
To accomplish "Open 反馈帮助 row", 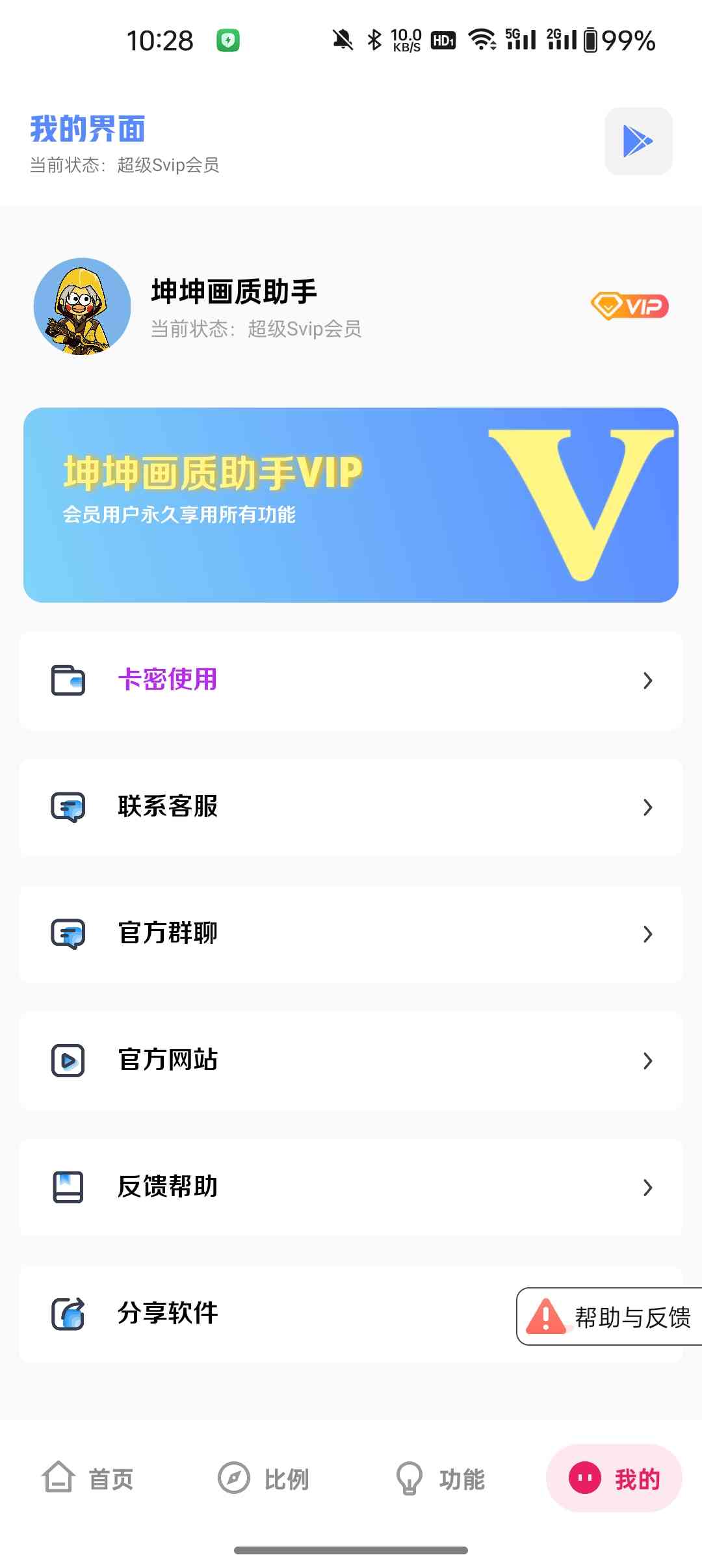I will pos(351,1187).
